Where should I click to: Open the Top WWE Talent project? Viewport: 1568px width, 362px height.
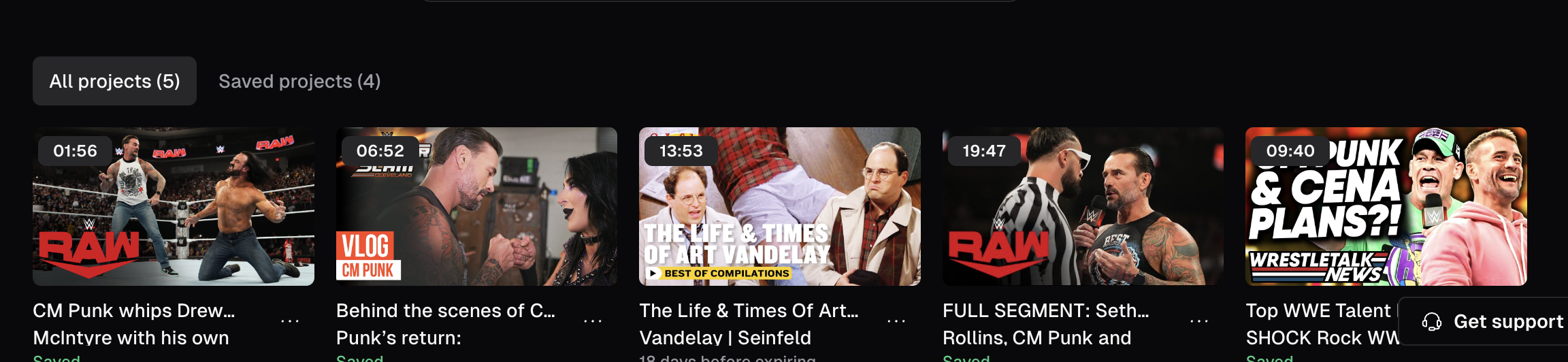coord(1386,206)
